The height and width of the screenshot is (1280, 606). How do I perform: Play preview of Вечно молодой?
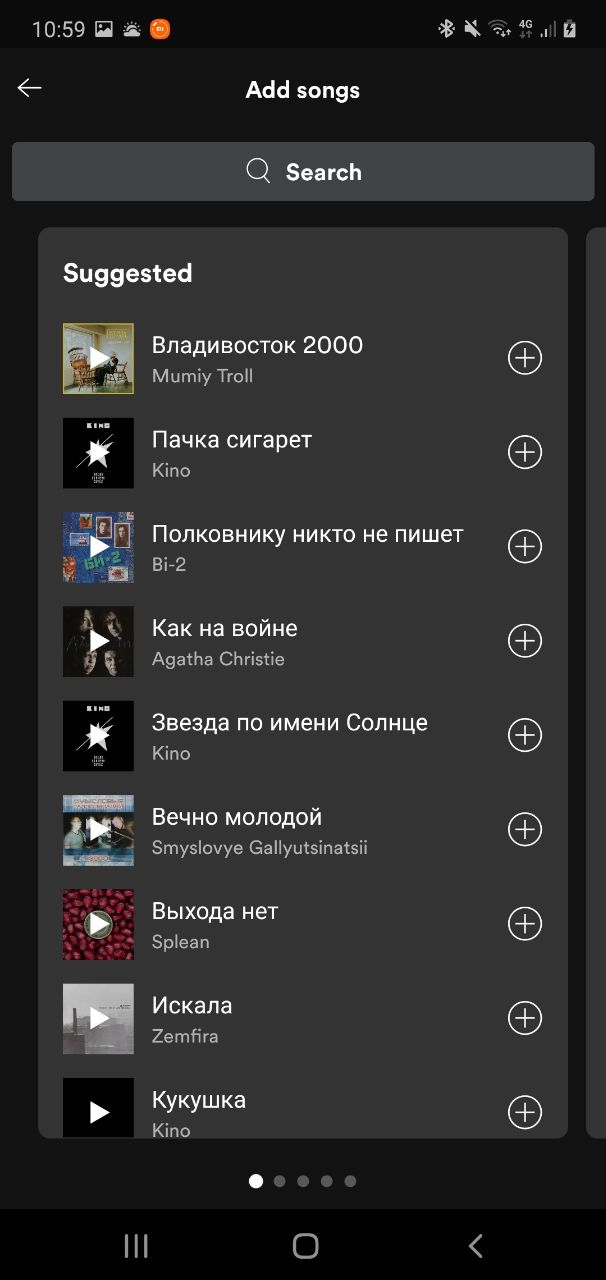[98, 829]
